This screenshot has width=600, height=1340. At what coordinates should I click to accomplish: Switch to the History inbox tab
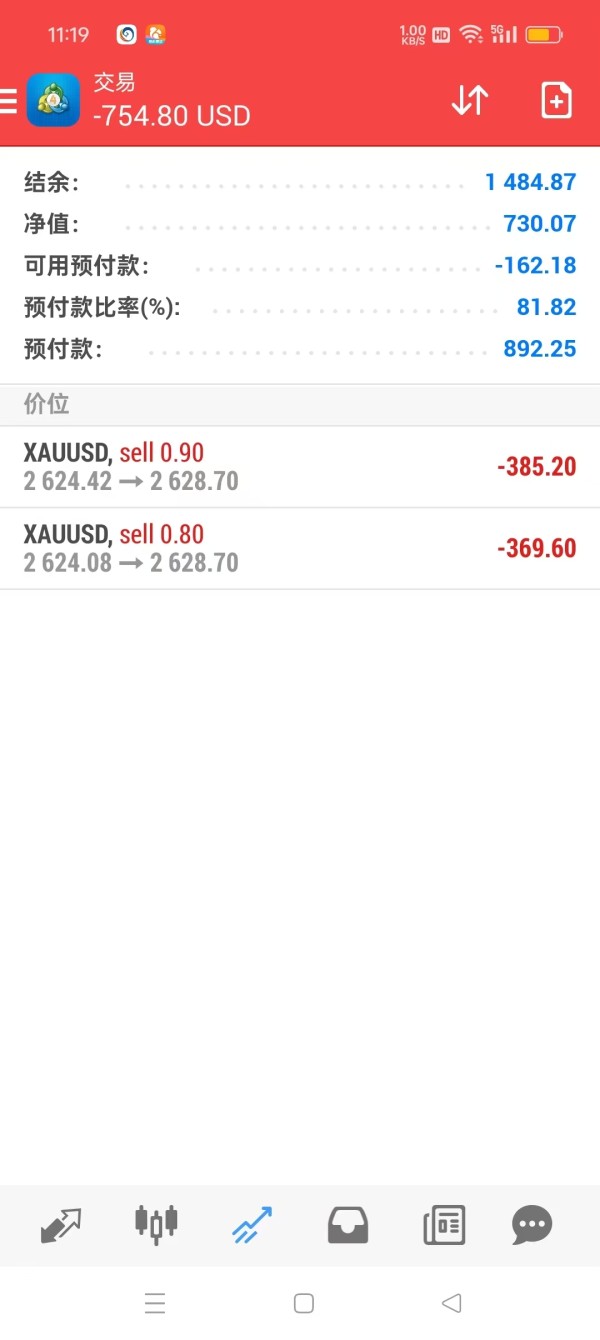(x=348, y=1225)
